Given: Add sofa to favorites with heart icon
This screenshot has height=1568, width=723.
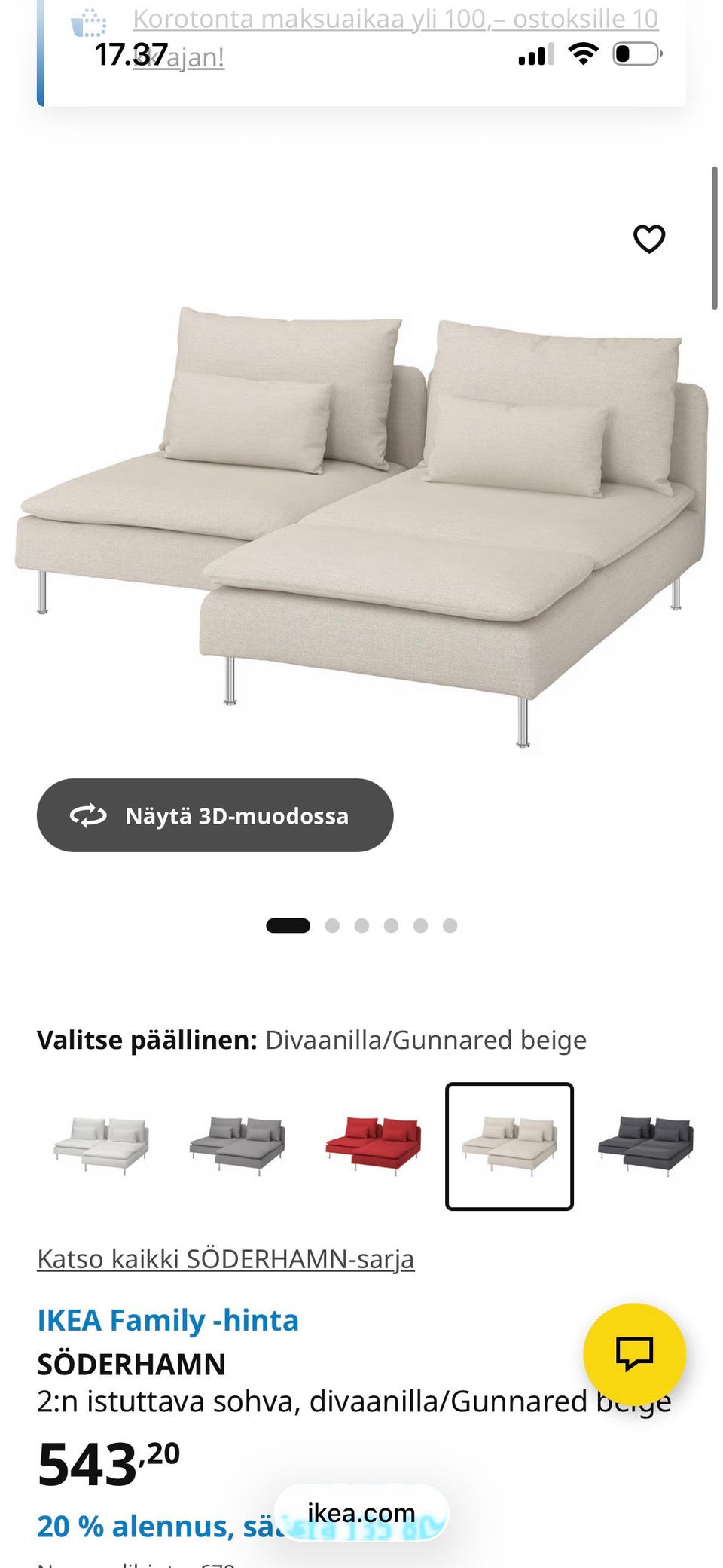Looking at the screenshot, I should (648, 239).
